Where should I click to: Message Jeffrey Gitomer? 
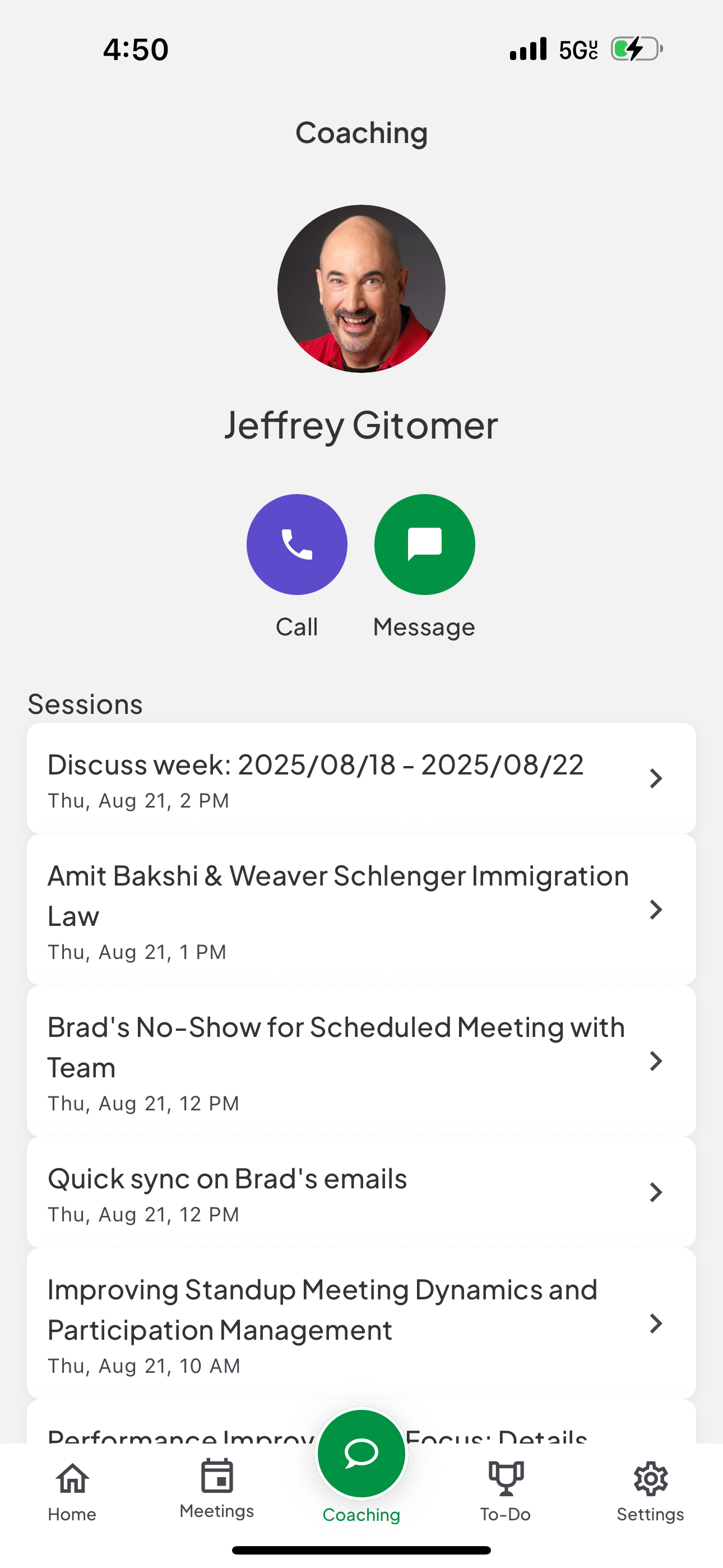[x=424, y=544]
